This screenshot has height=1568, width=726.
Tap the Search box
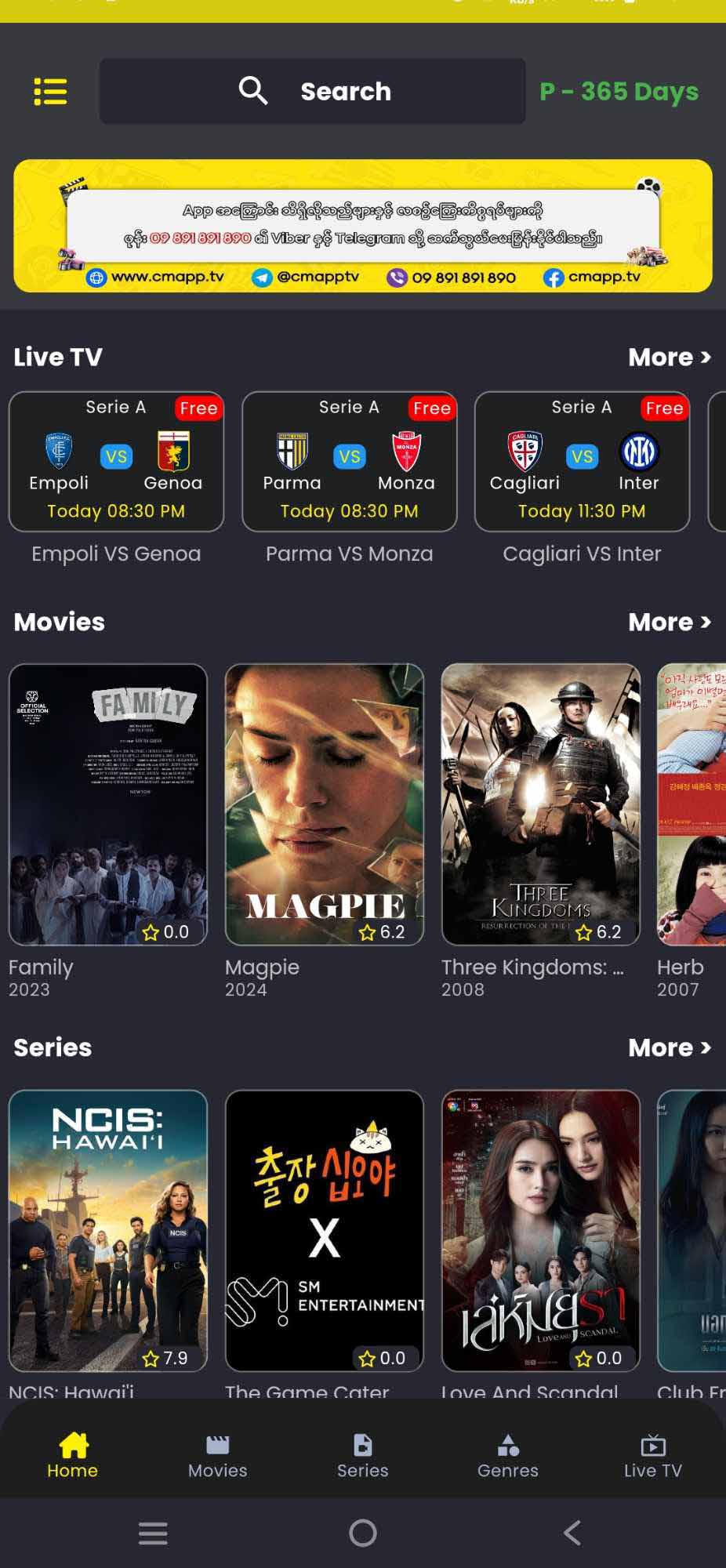[x=312, y=91]
